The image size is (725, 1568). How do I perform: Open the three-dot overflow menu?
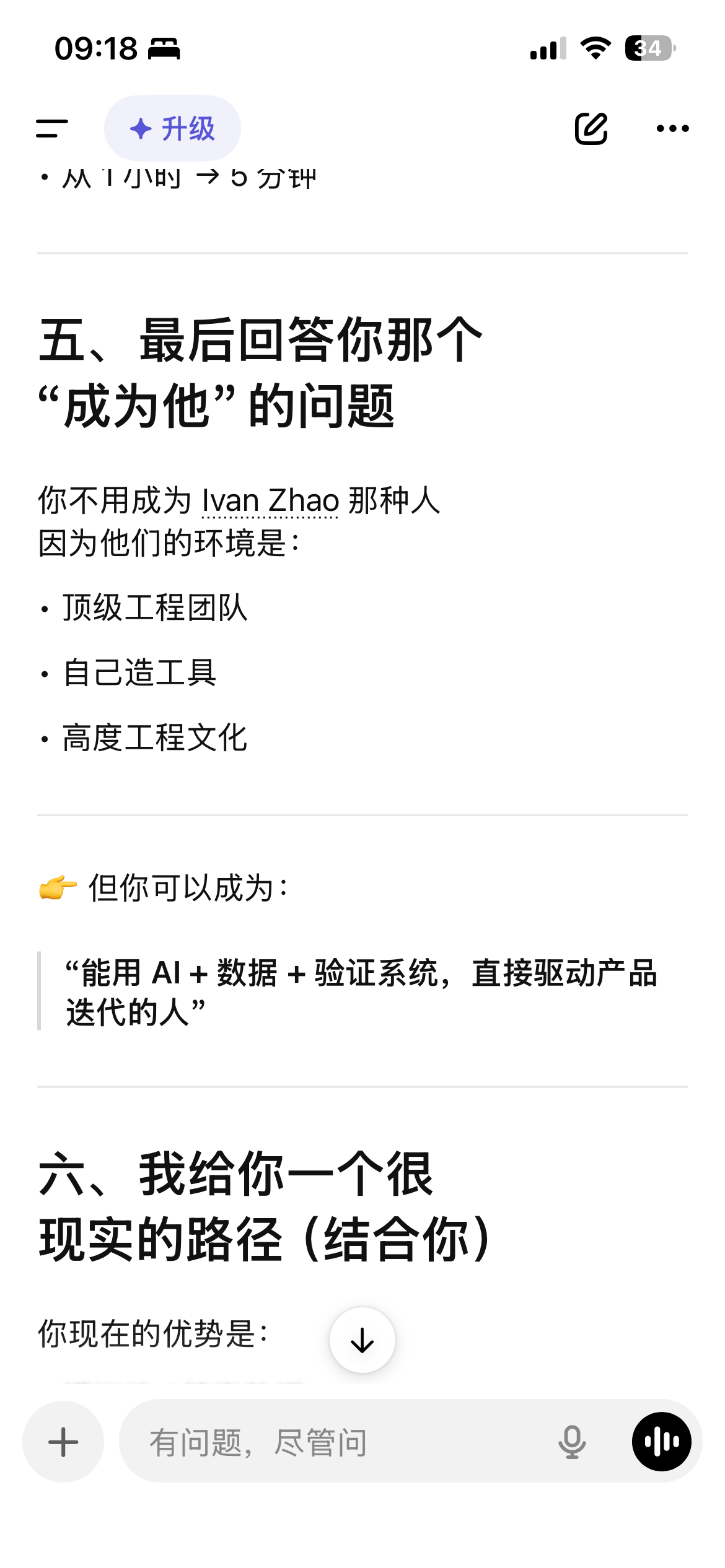pos(672,129)
